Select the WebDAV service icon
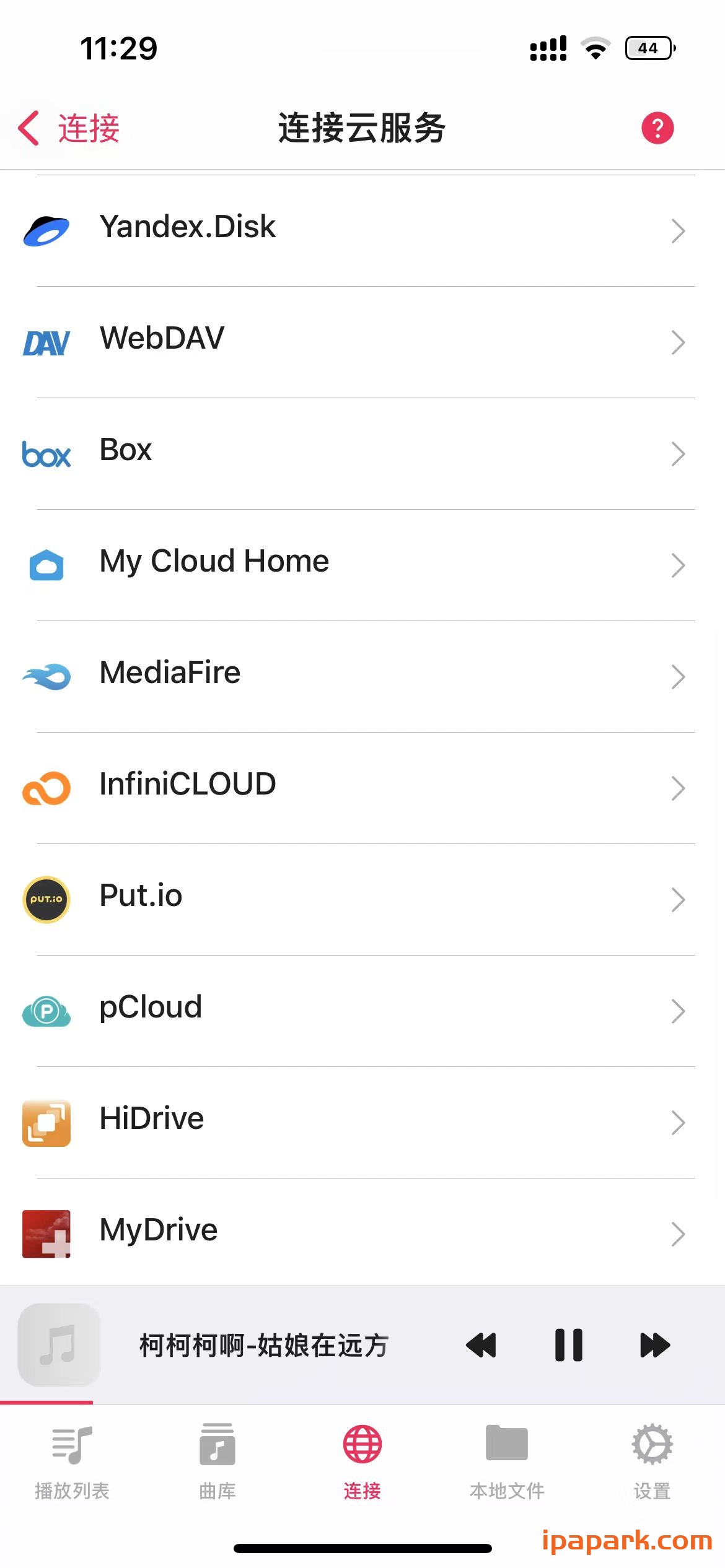 point(46,342)
